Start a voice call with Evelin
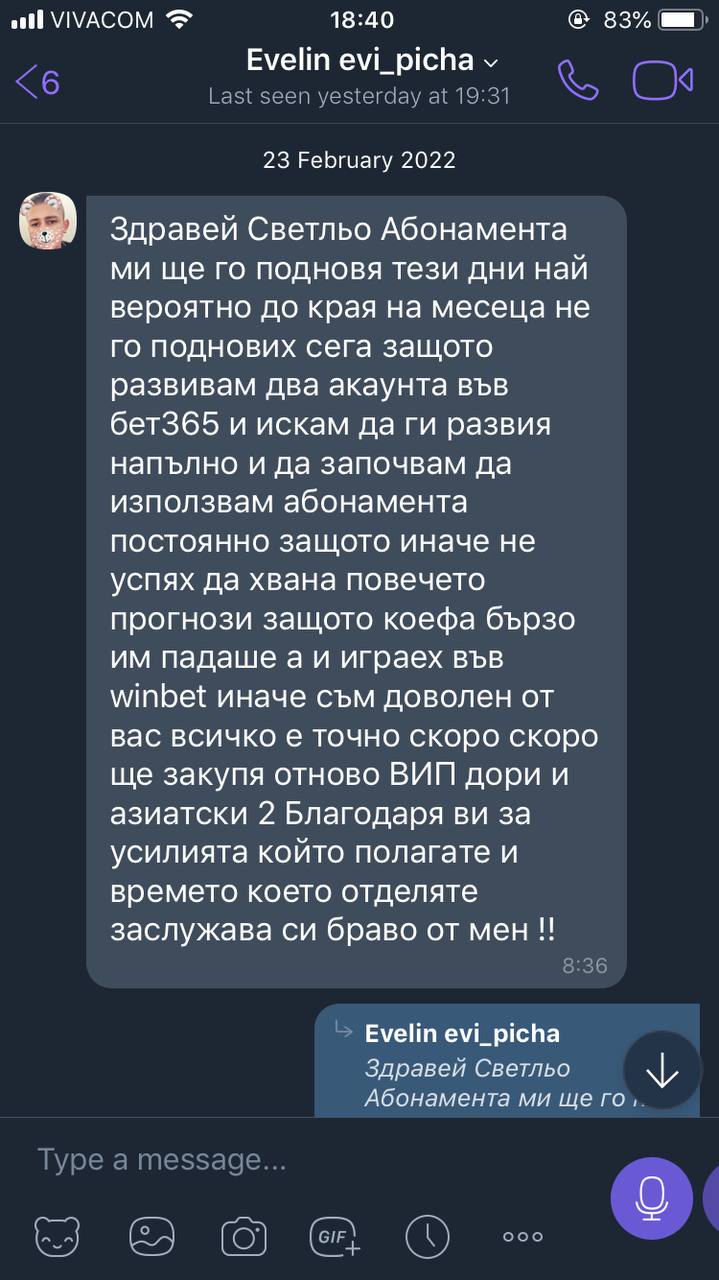This screenshot has height=1280, width=719. pos(578,81)
